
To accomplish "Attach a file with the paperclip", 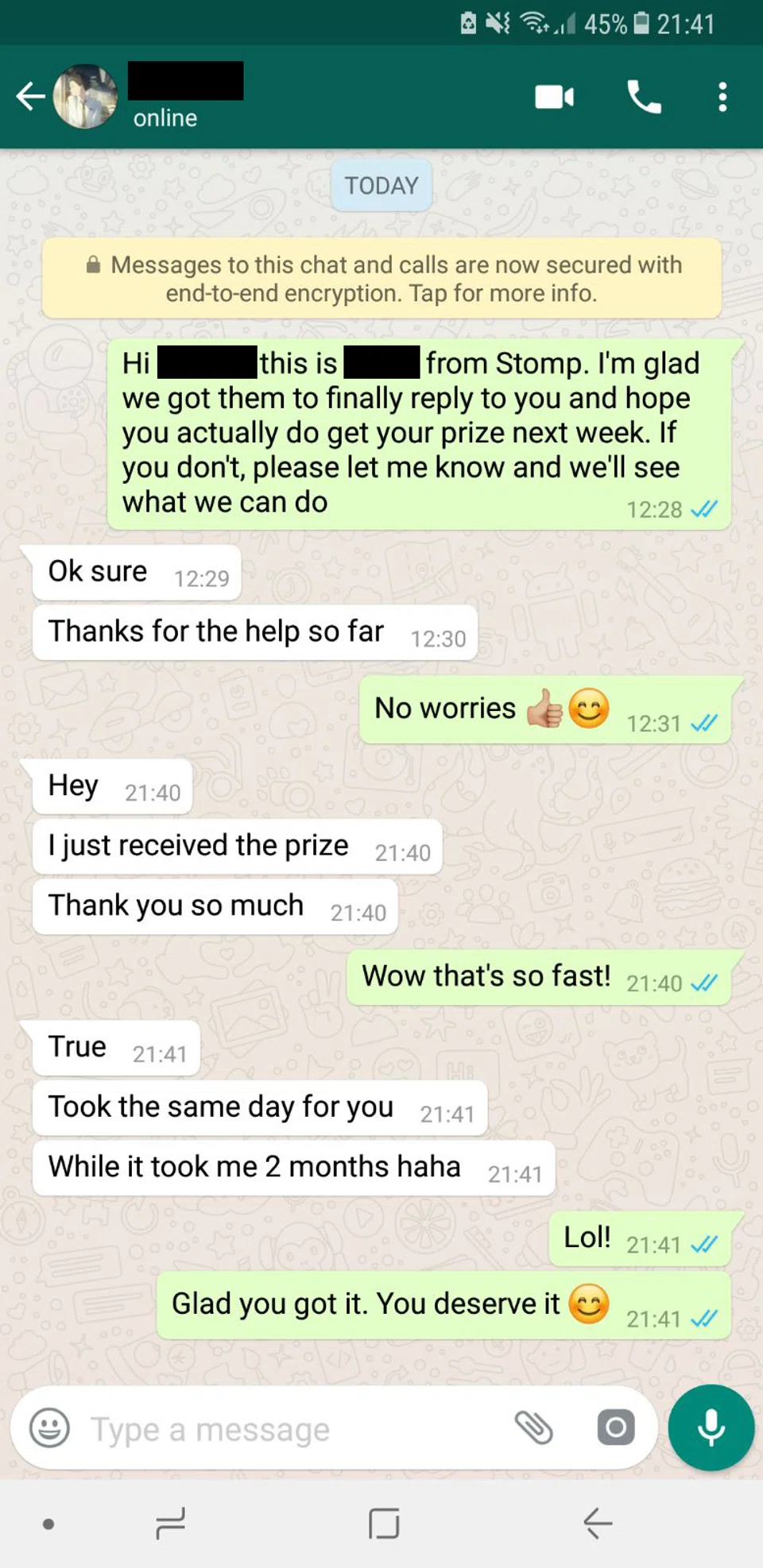I will tap(533, 1427).
